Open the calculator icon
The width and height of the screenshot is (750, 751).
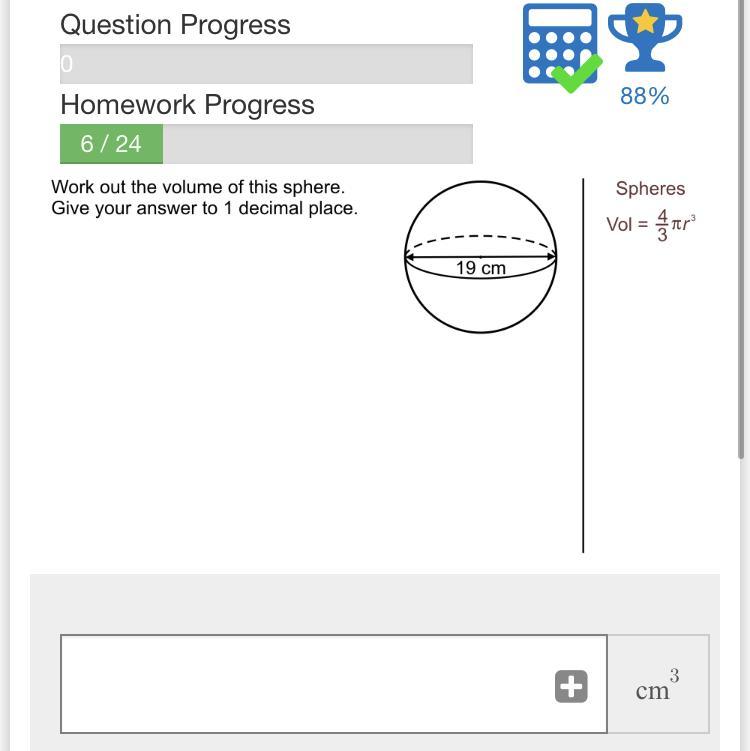560,45
